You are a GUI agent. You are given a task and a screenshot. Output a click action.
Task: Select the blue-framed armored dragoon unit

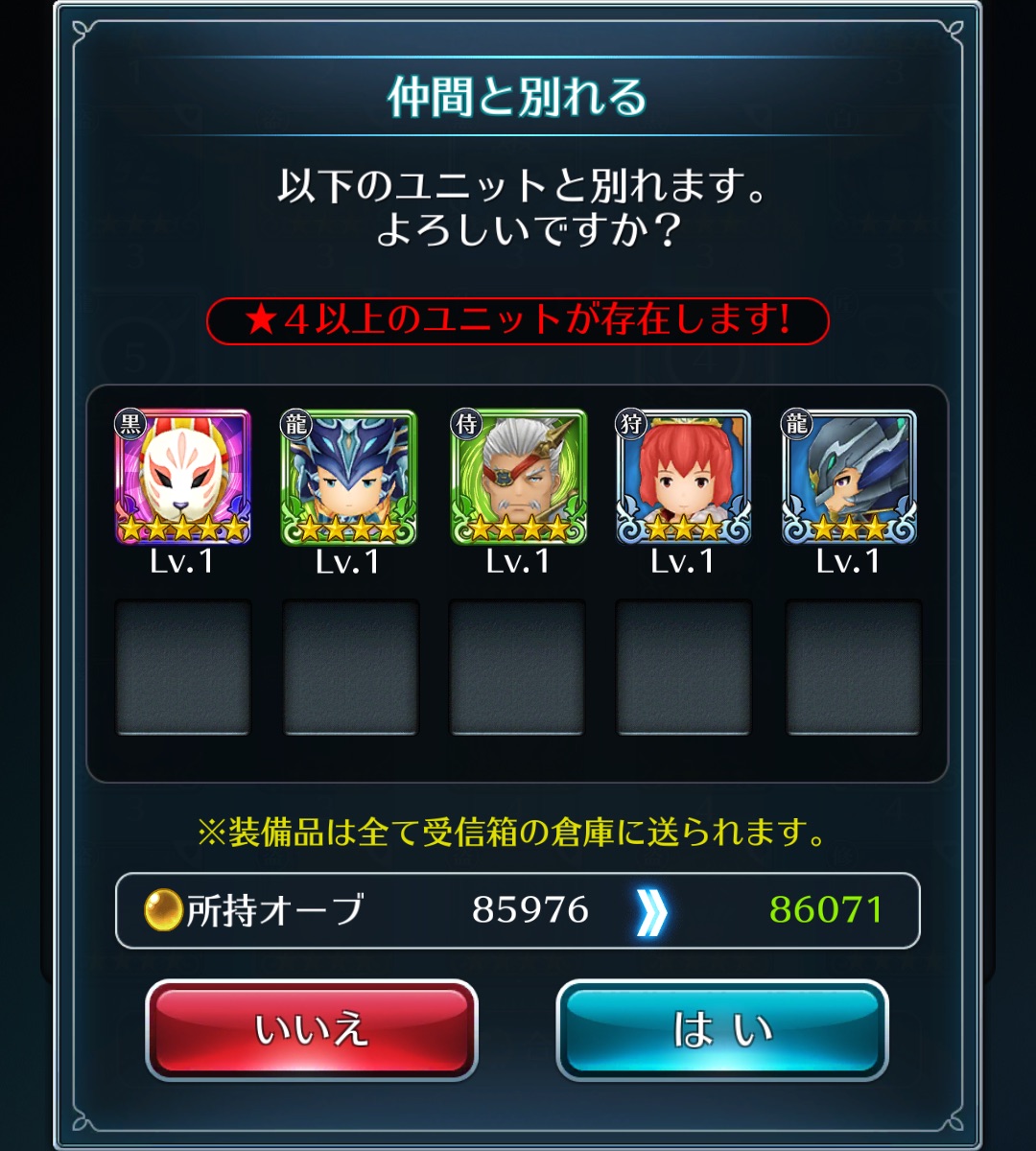point(849,477)
